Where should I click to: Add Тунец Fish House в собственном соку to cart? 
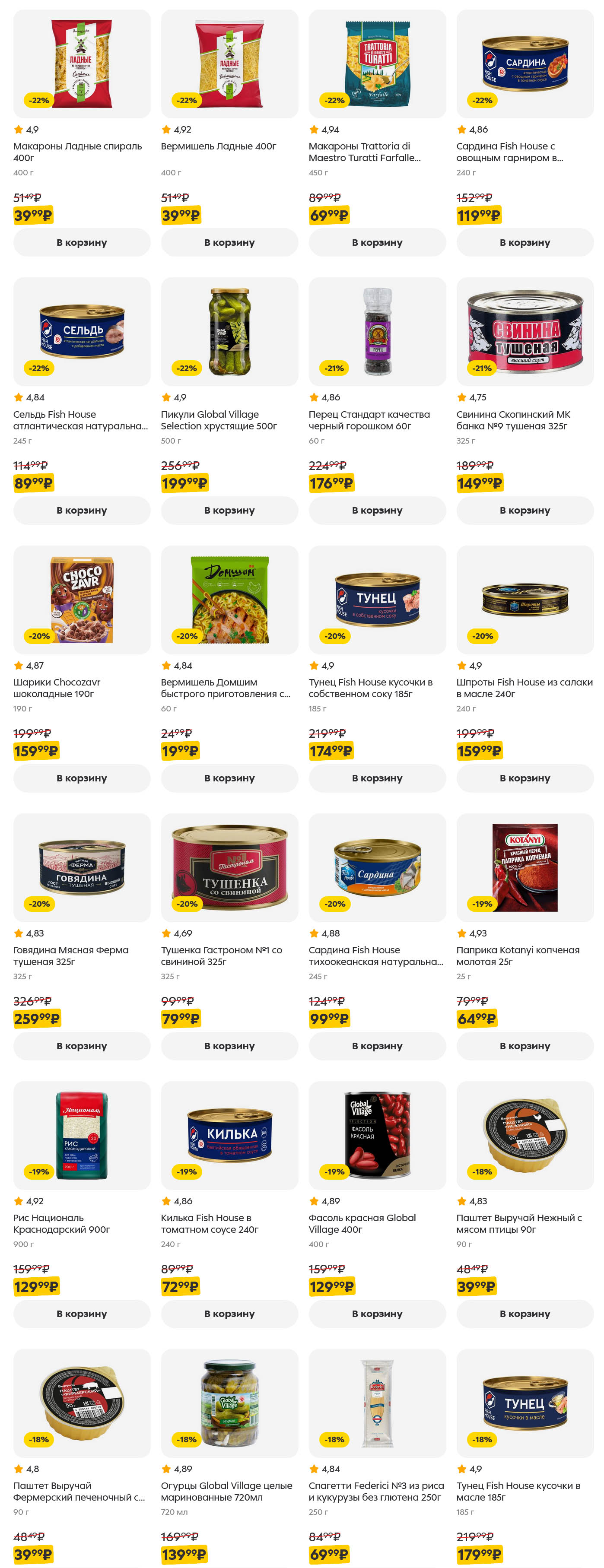(x=377, y=778)
